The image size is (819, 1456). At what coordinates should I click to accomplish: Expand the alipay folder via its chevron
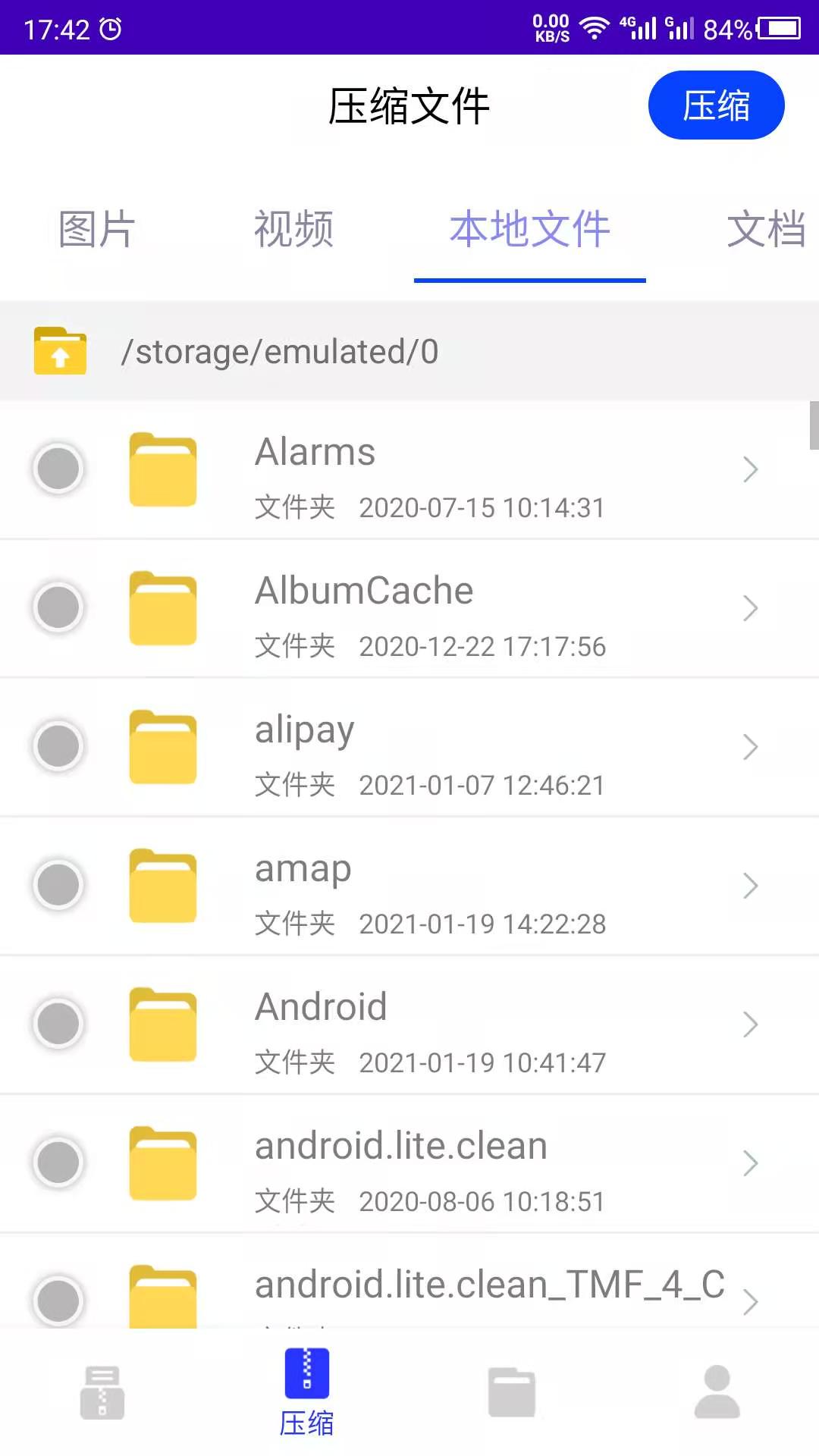[750, 746]
